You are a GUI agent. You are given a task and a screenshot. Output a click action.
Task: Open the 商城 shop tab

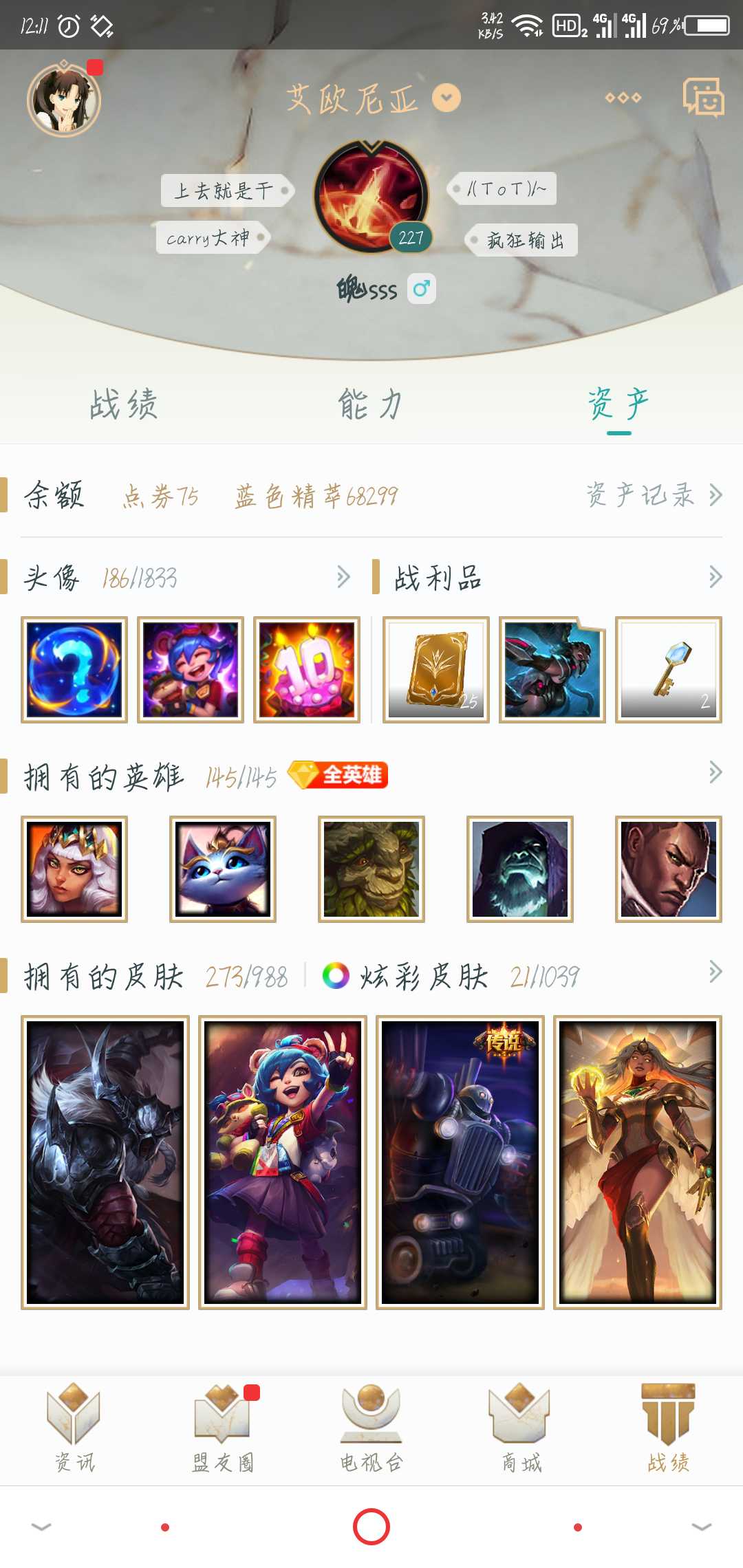521,1428
